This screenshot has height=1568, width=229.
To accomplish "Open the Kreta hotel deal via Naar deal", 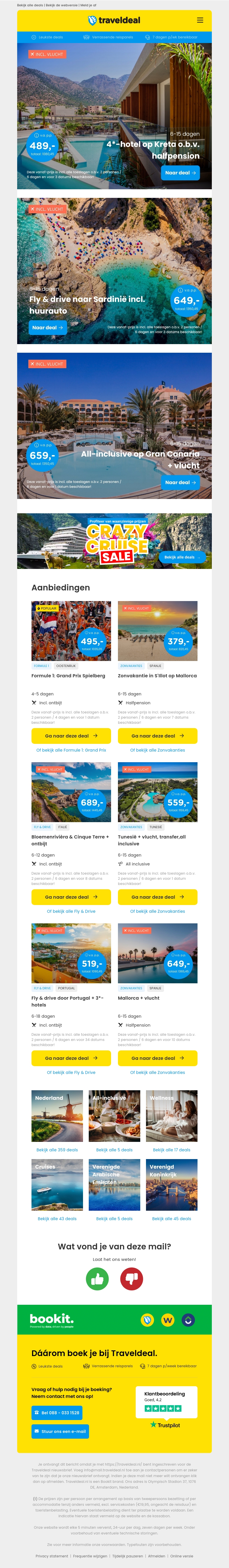I will pyautogui.click(x=180, y=173).
